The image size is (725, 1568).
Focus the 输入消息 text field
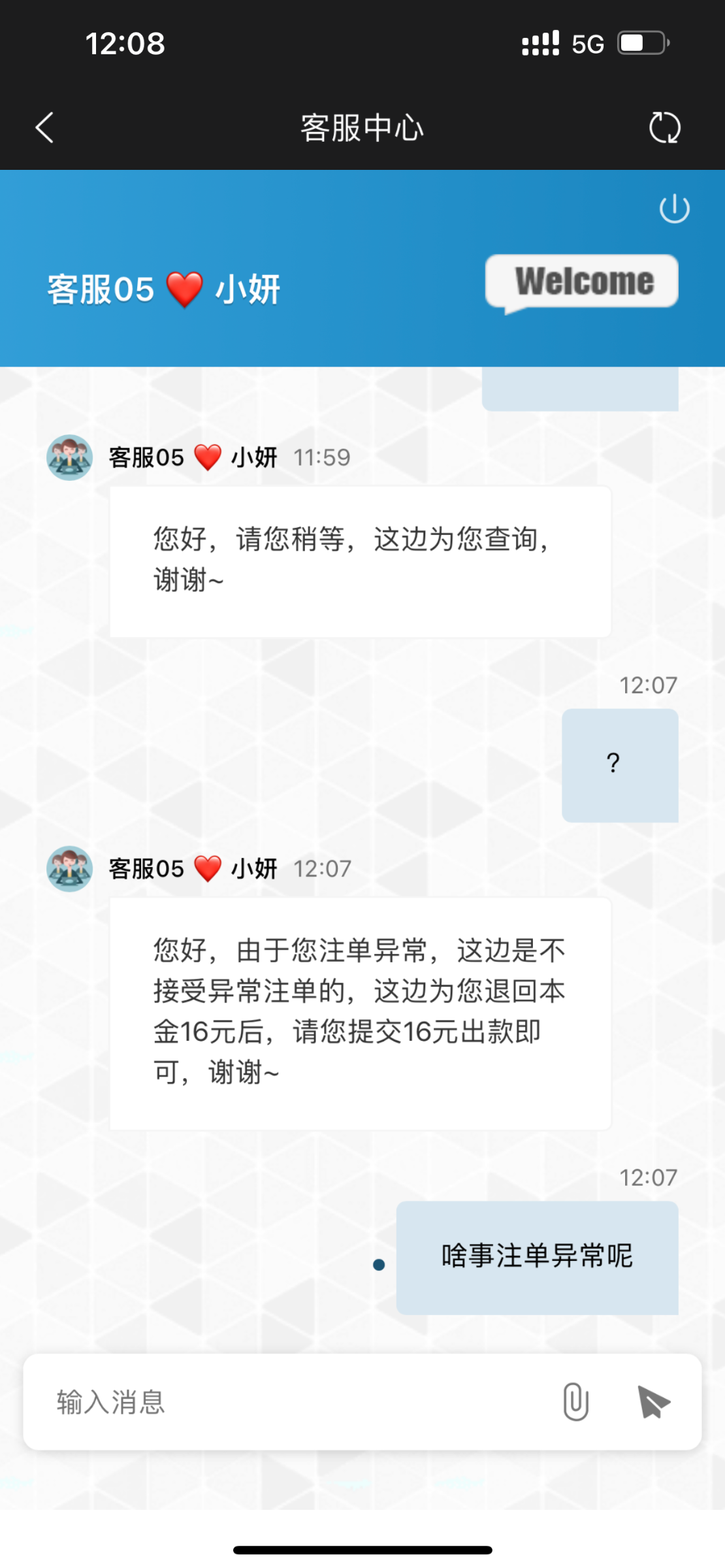[294, 1403]
